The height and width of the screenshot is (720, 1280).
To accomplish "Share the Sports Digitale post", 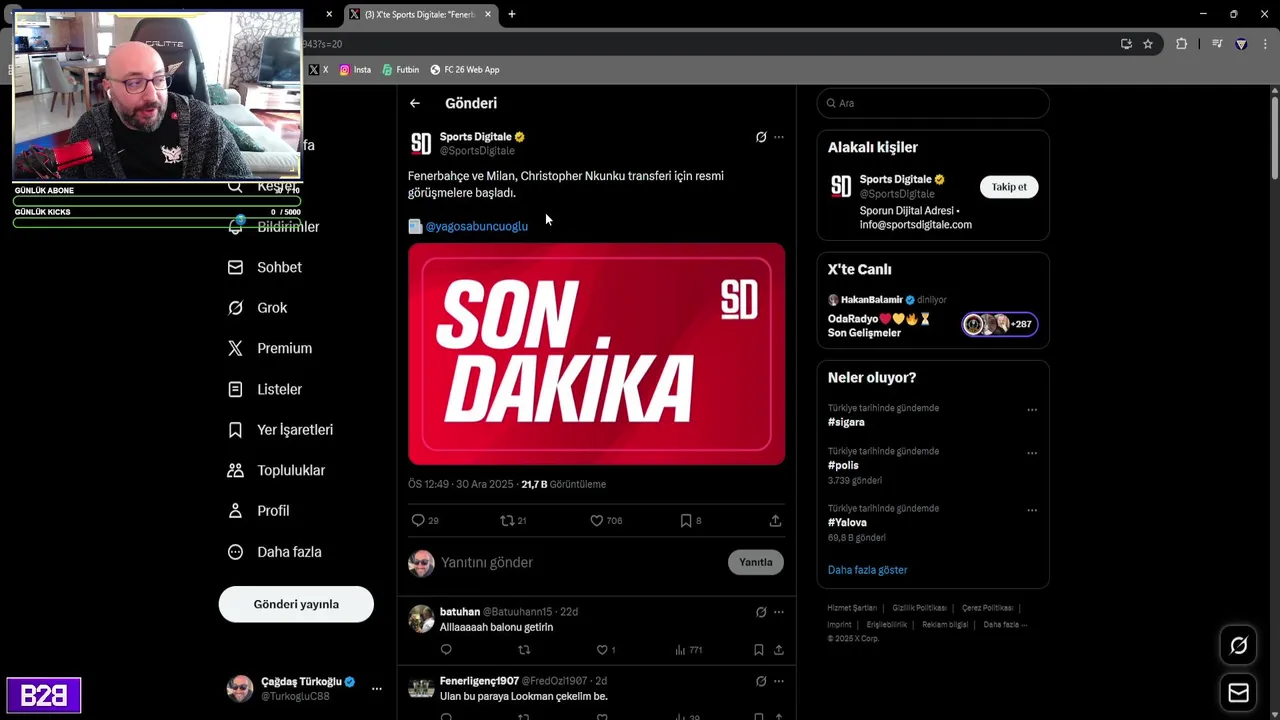I will (x=775, y=521).
